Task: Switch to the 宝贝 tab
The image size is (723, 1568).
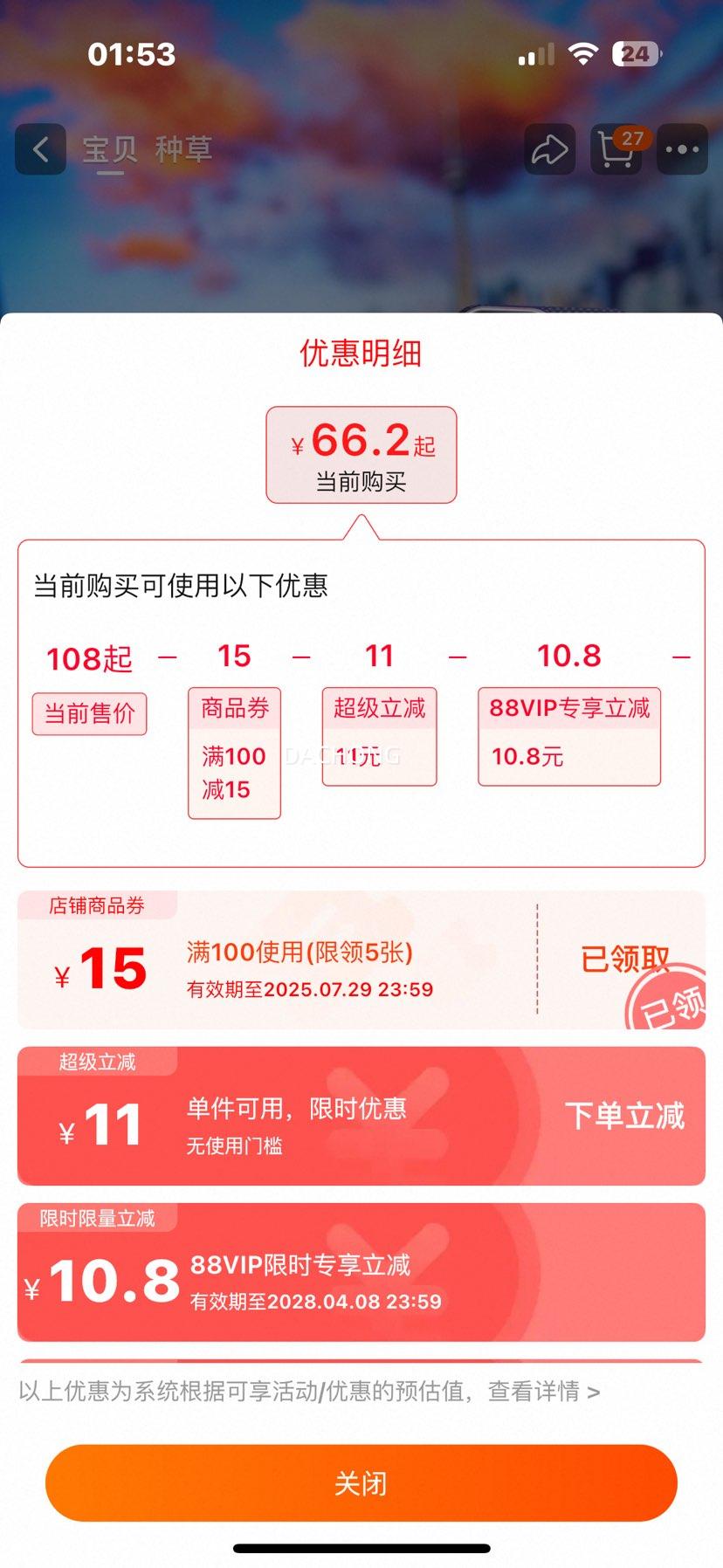Action: coord(110,149)
